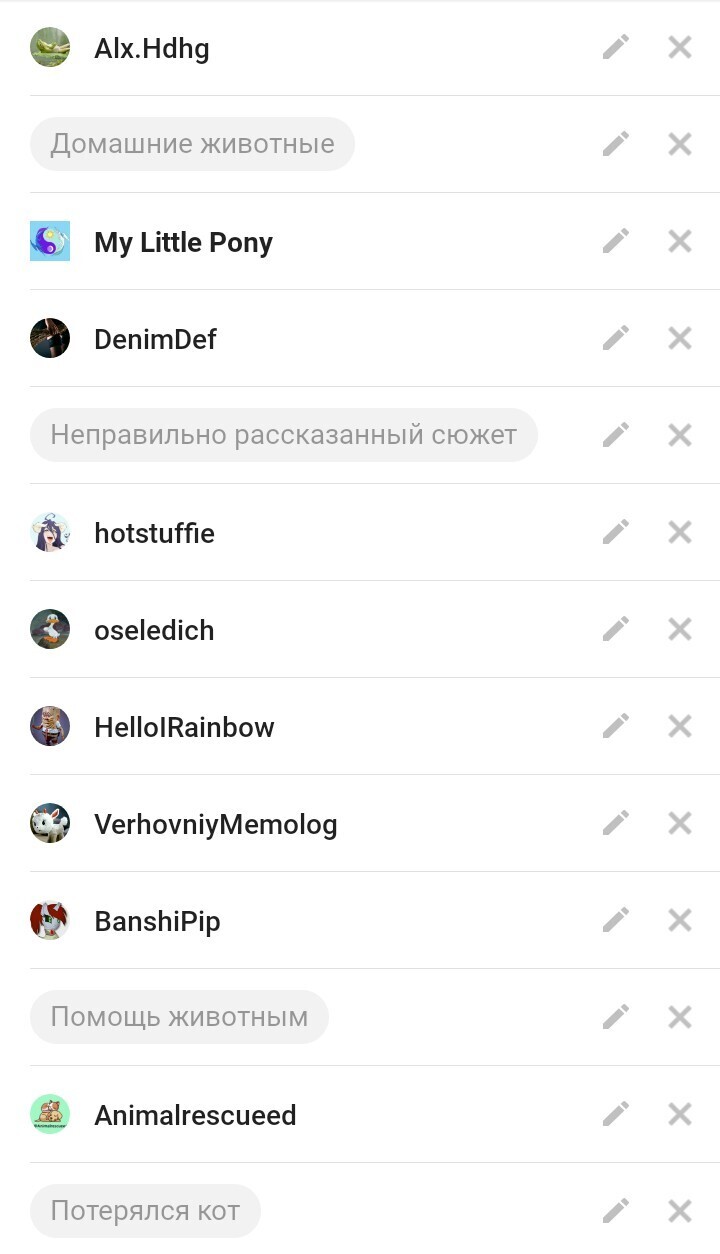Screen dimensions: 720x1254
Task: Select the Неправильно рассказанный сюжет tag
Action: coord(284,435)
